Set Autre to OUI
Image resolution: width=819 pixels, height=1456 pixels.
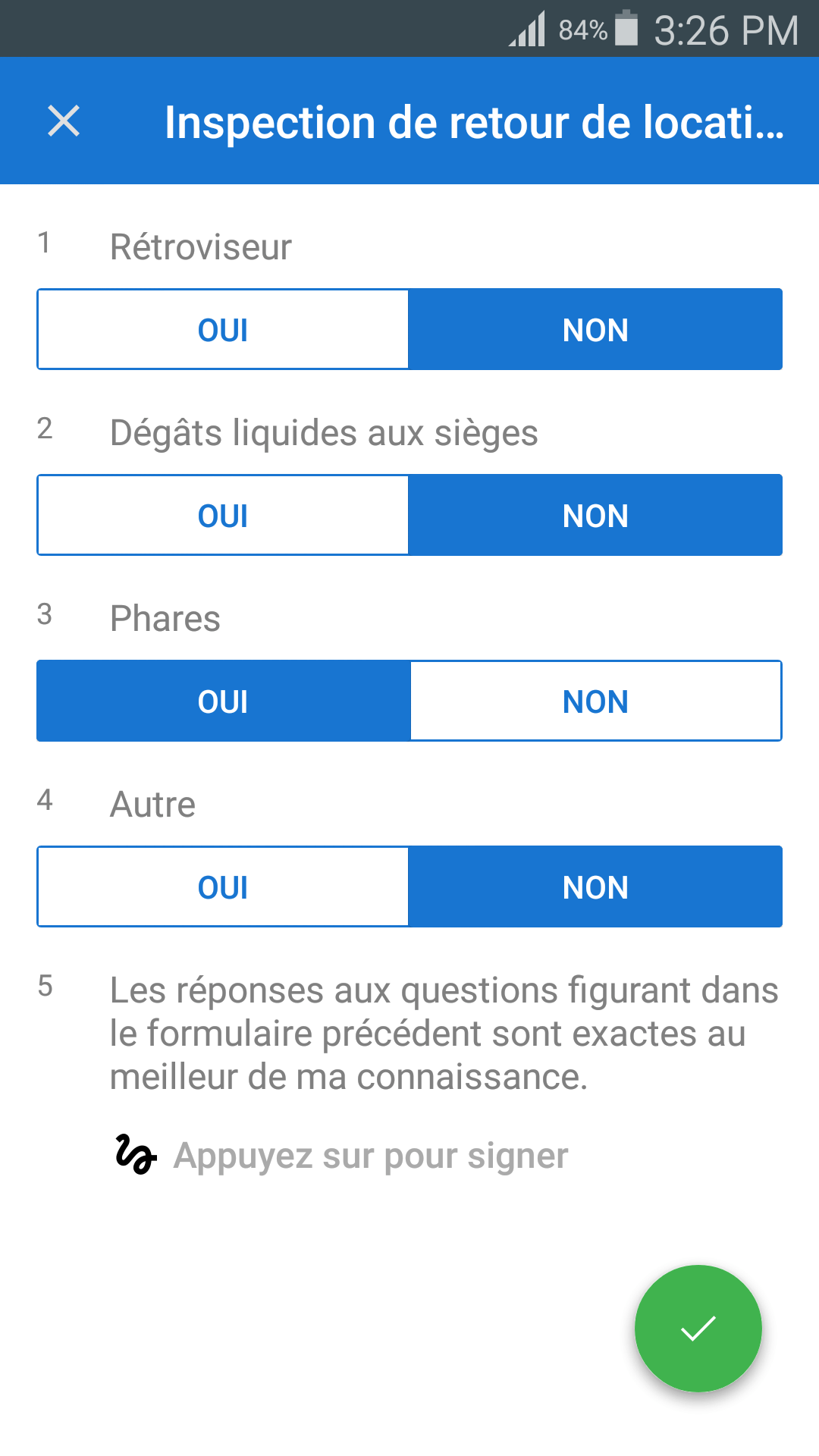coord(223,886)
